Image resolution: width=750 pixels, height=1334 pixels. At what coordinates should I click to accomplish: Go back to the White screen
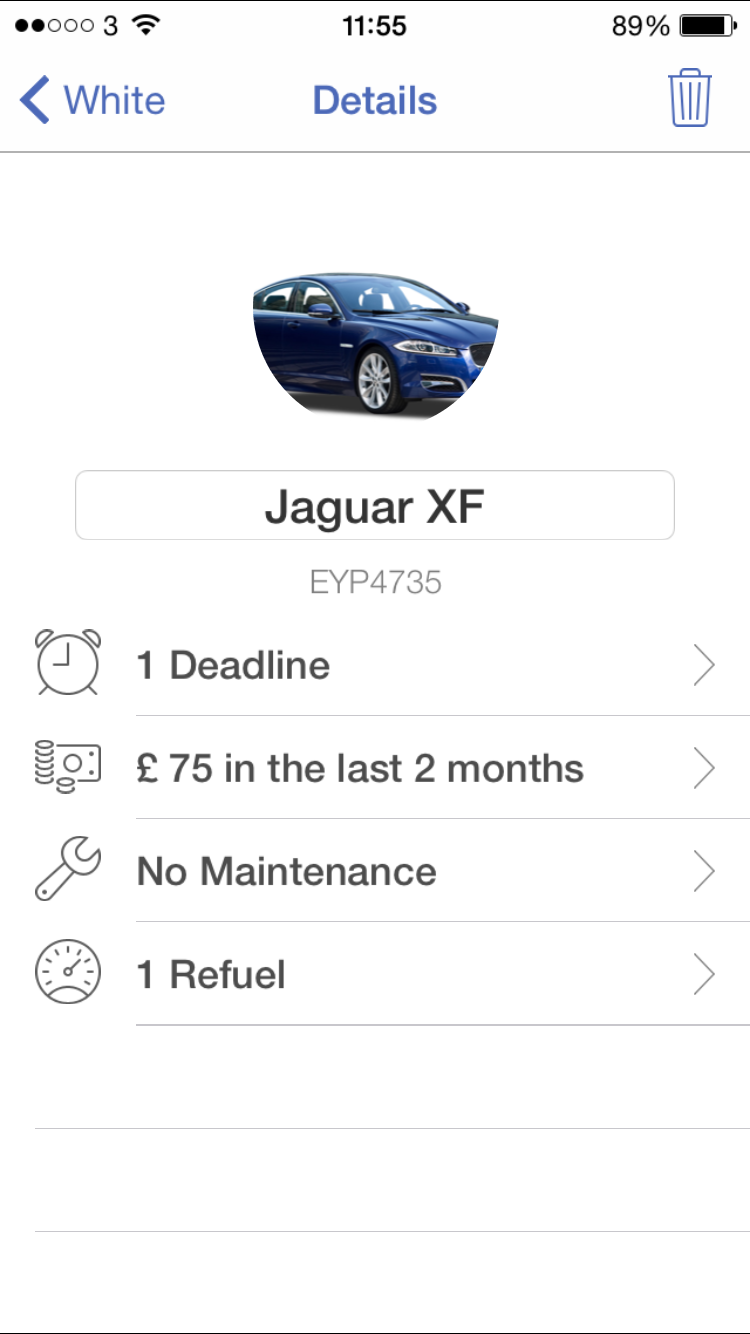coord(92,101)
